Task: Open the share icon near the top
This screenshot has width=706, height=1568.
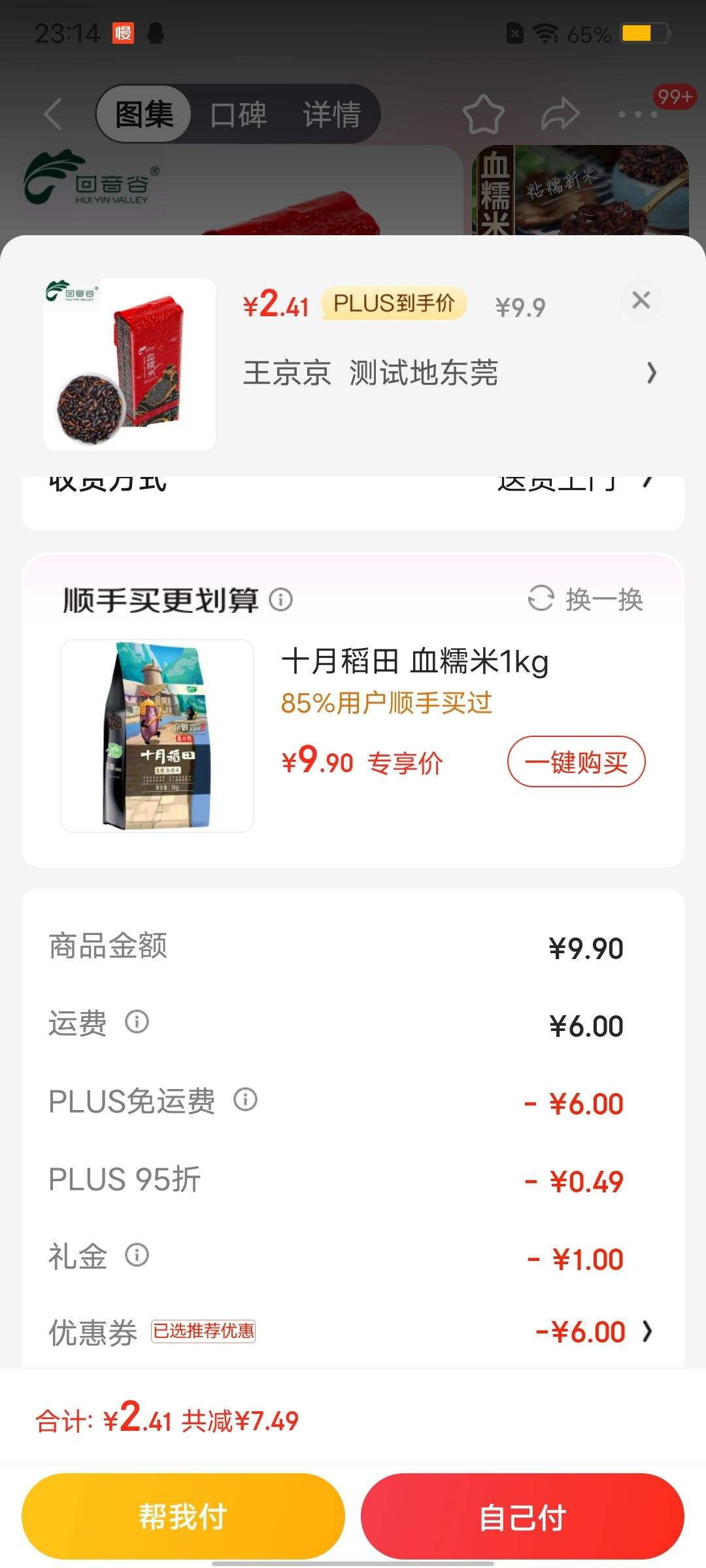Action: [x=560, y=112]
